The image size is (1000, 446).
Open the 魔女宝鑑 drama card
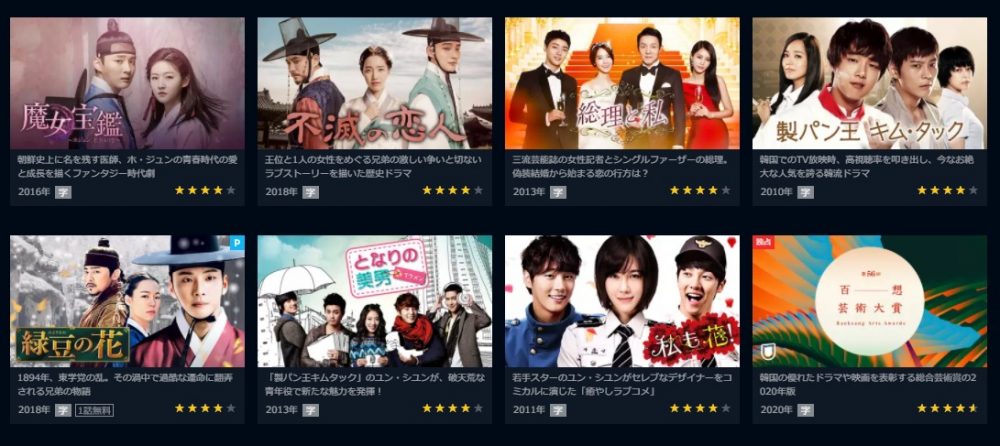click(127, 83)
